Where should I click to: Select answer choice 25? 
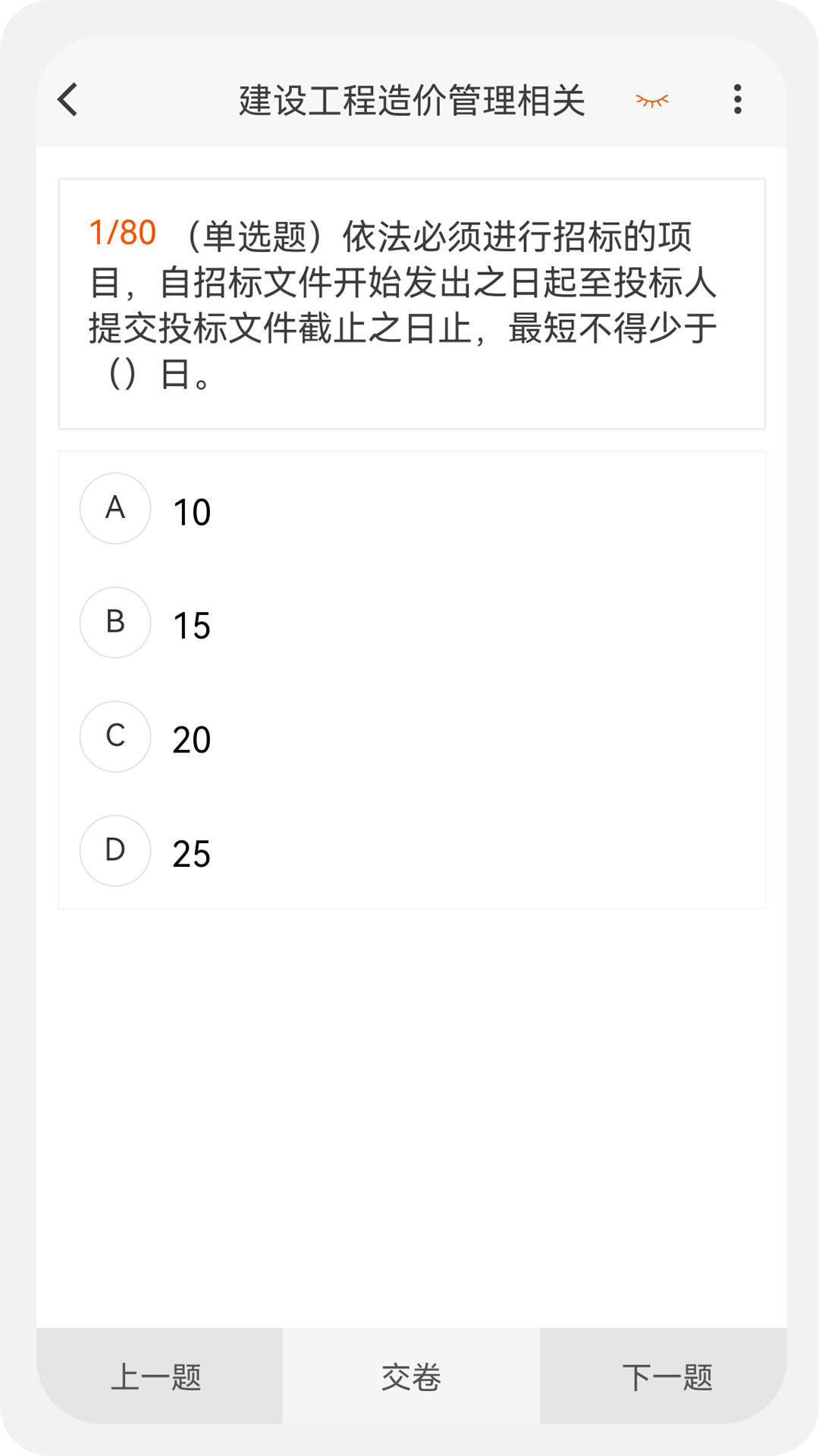coord(192,853)
